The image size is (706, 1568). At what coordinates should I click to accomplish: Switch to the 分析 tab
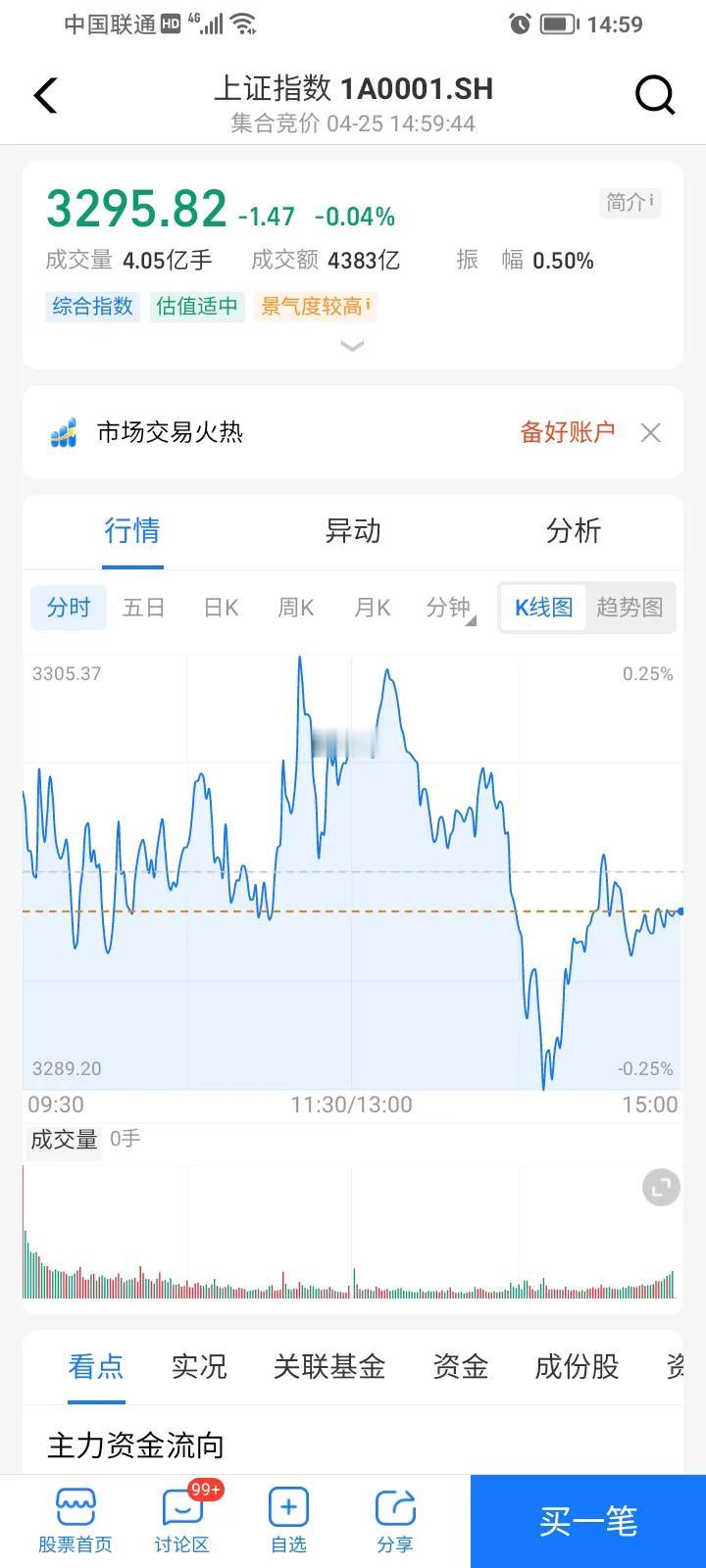[x=573, y=531]
